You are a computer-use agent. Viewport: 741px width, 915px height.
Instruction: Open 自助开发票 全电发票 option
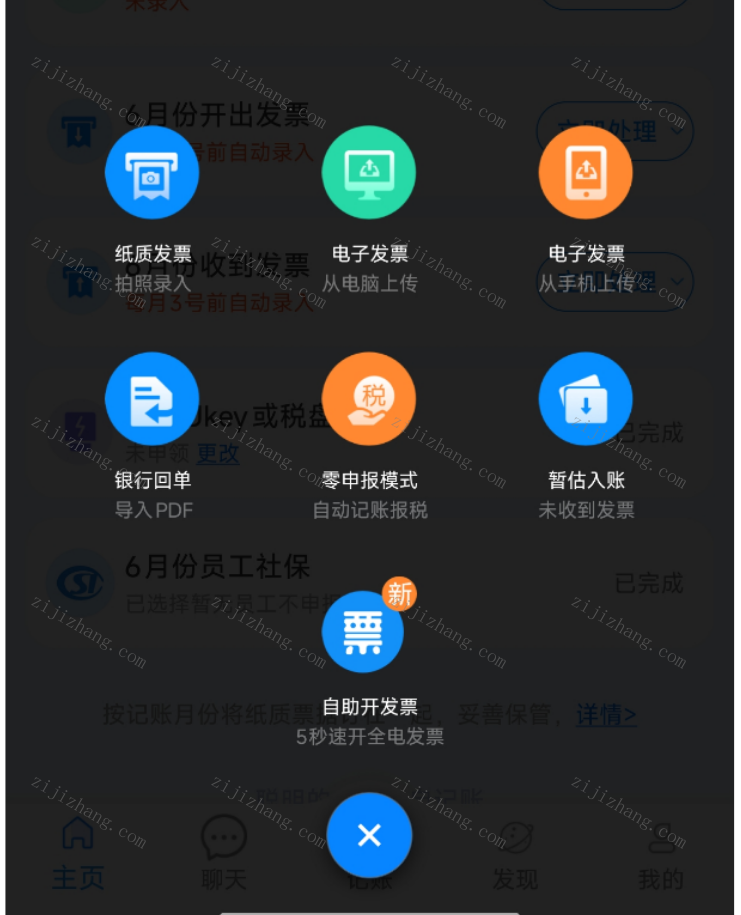pos(364,630)
